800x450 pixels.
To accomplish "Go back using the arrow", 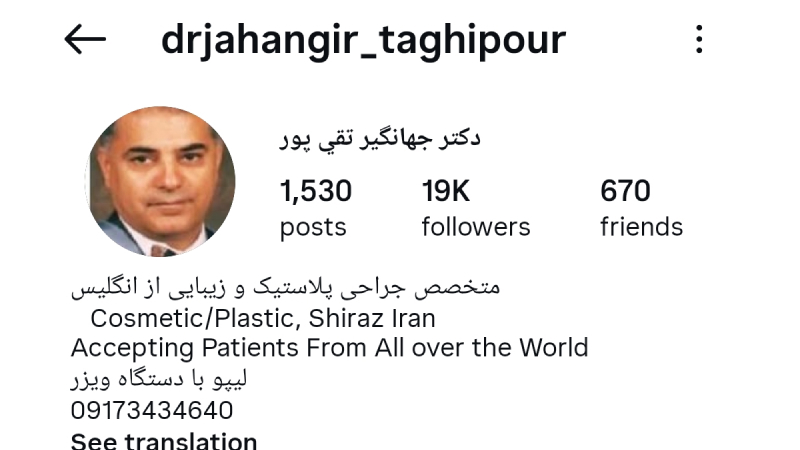I will [85, 39].
